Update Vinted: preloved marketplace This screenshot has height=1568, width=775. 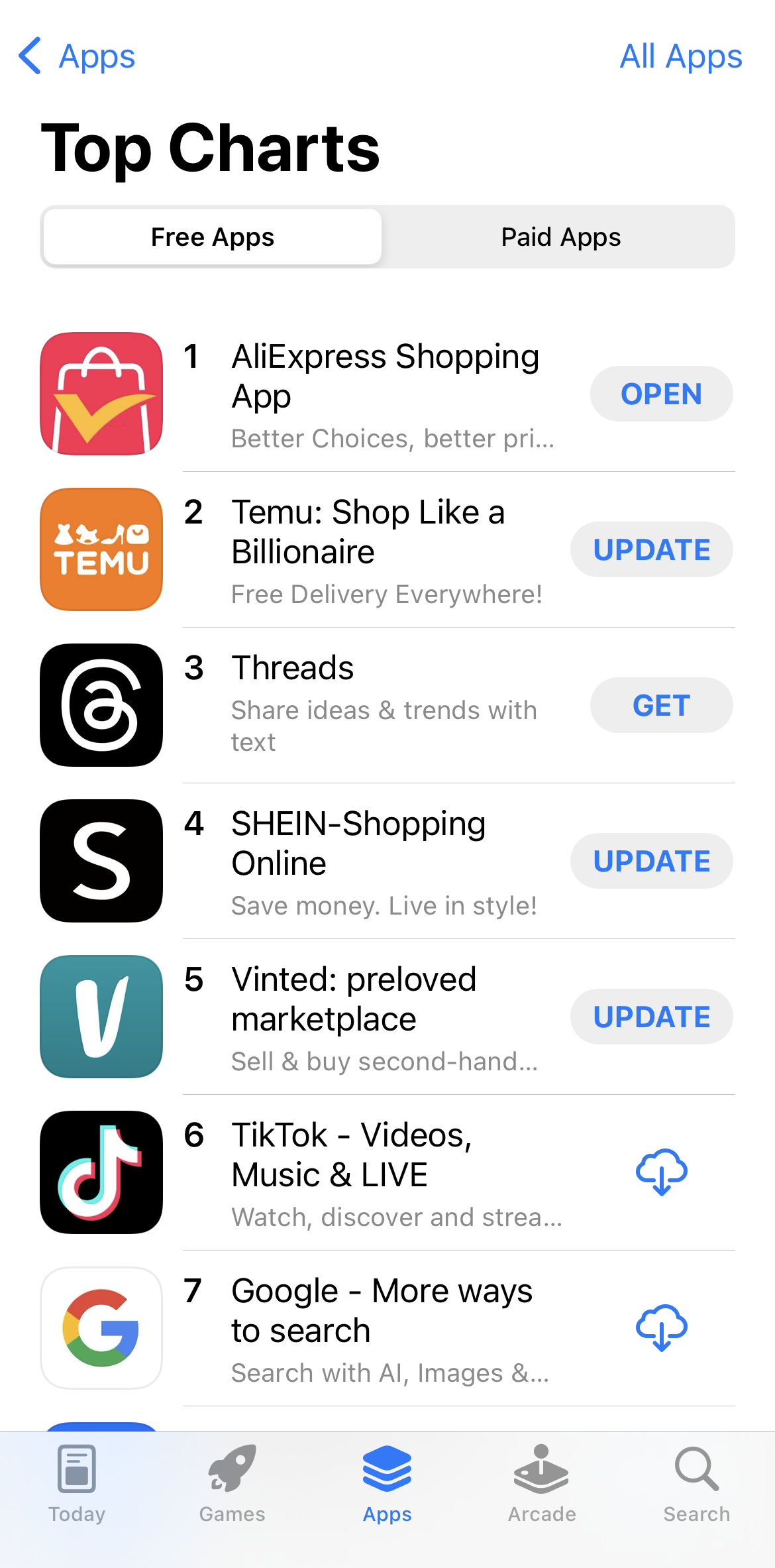tap(651, 1017)
